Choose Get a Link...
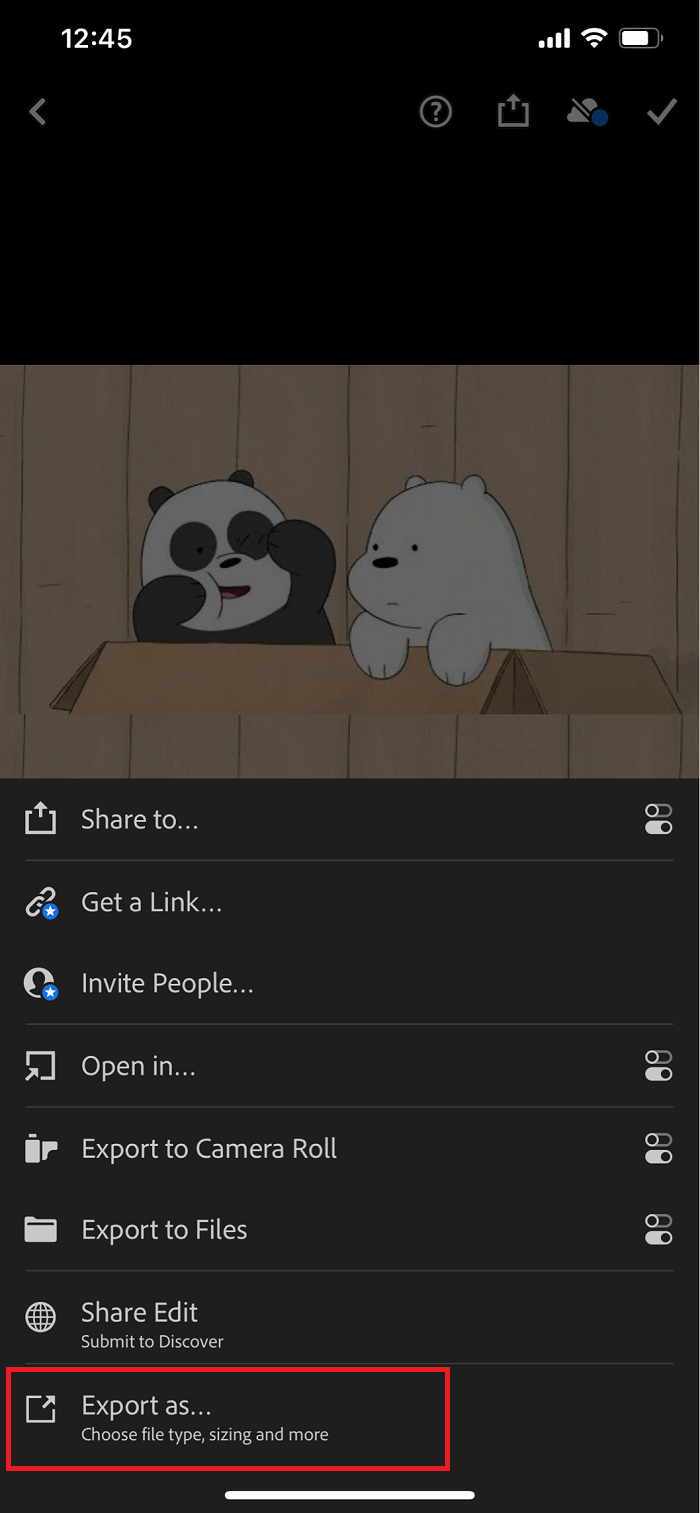The image size is (700, 1513). 152,902
